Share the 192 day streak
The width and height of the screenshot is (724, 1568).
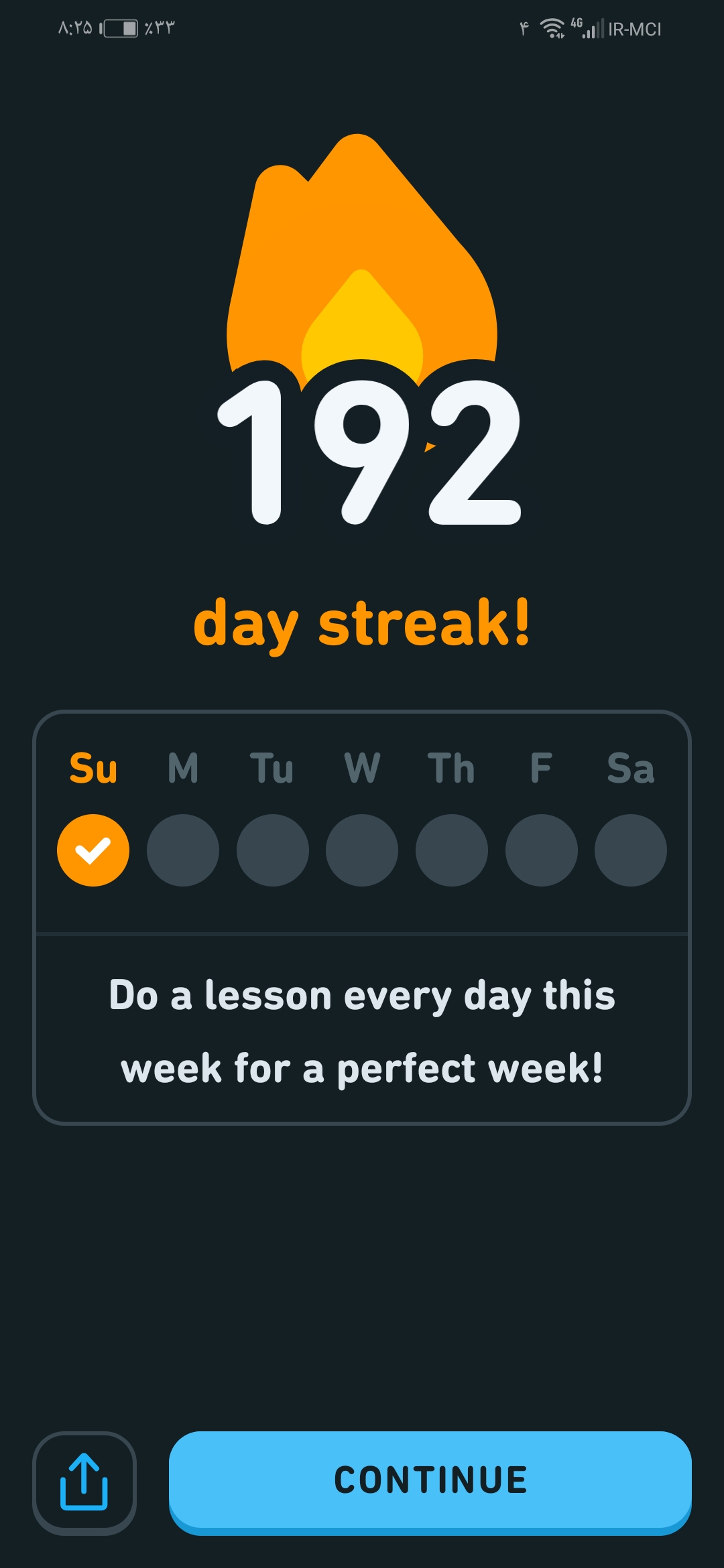tap(84, 1483)
